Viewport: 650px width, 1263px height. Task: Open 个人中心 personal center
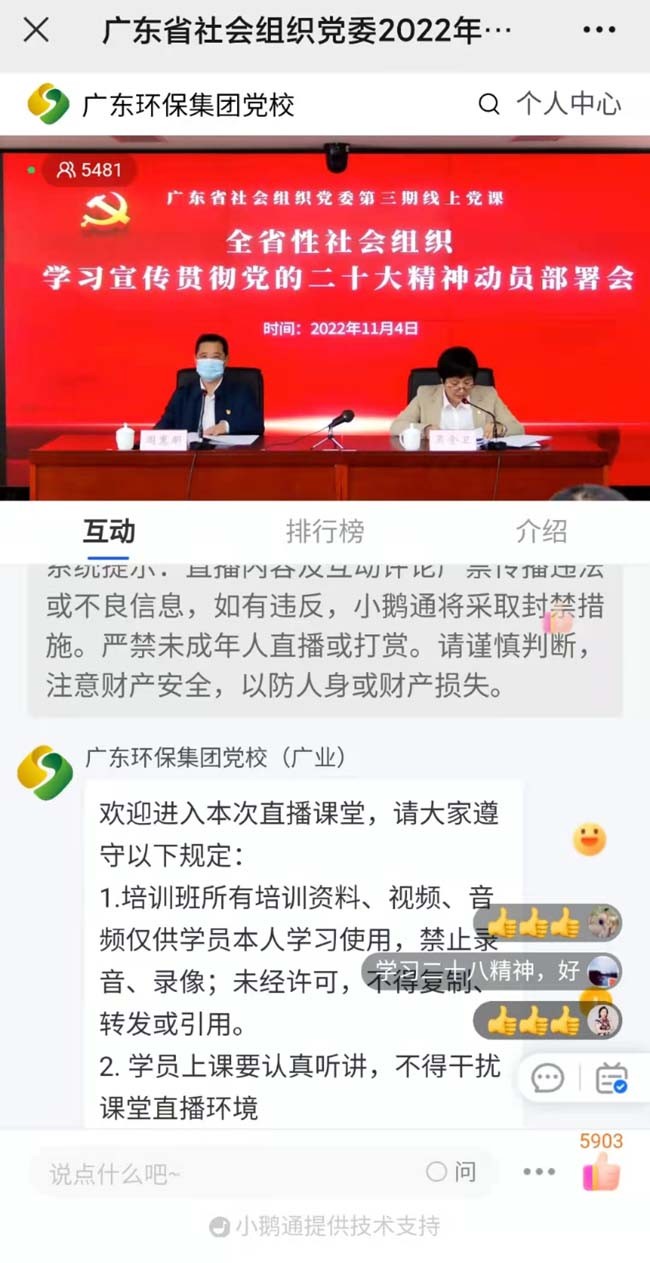[x=568, y=104]
